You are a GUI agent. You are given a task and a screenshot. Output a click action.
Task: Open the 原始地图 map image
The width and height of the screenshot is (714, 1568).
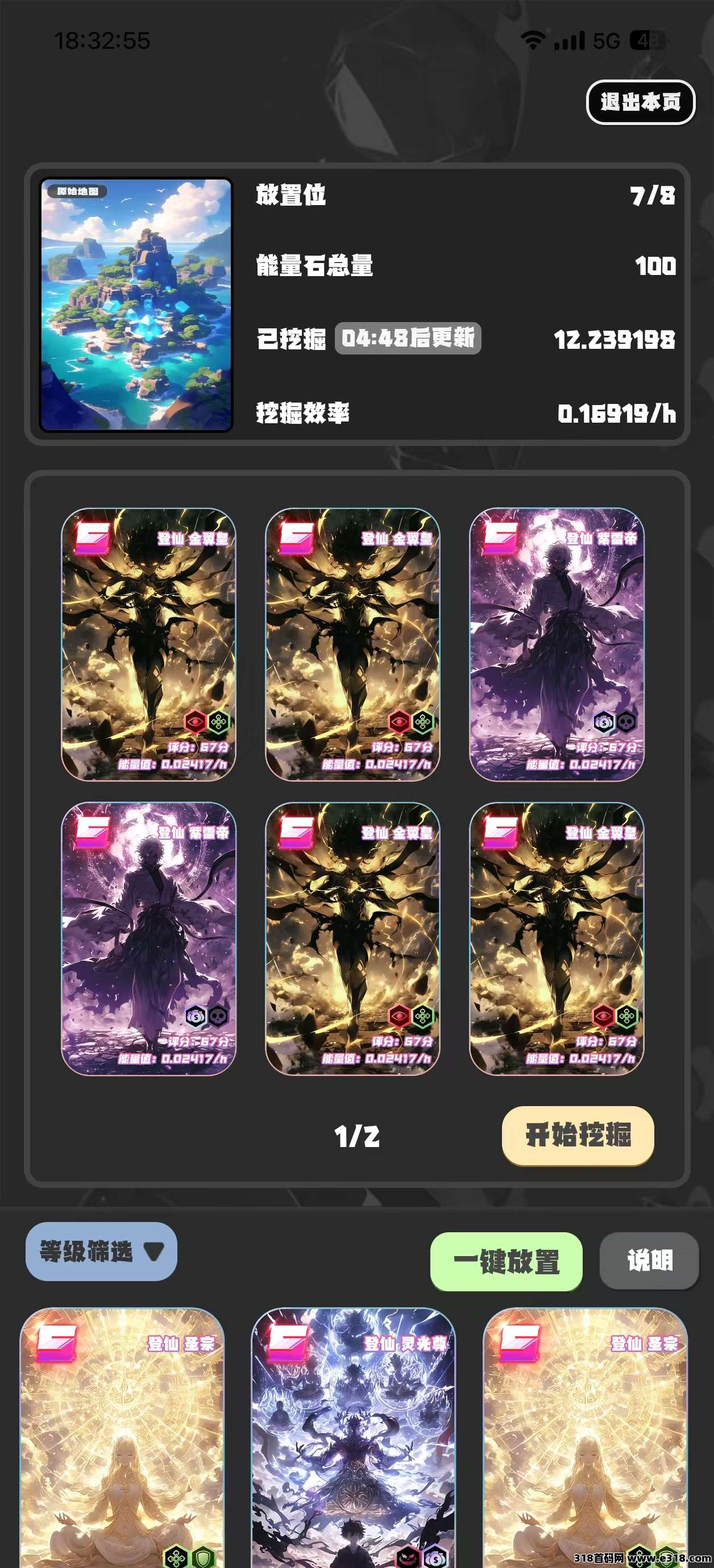pyautogui.click(x=136, y=305)
